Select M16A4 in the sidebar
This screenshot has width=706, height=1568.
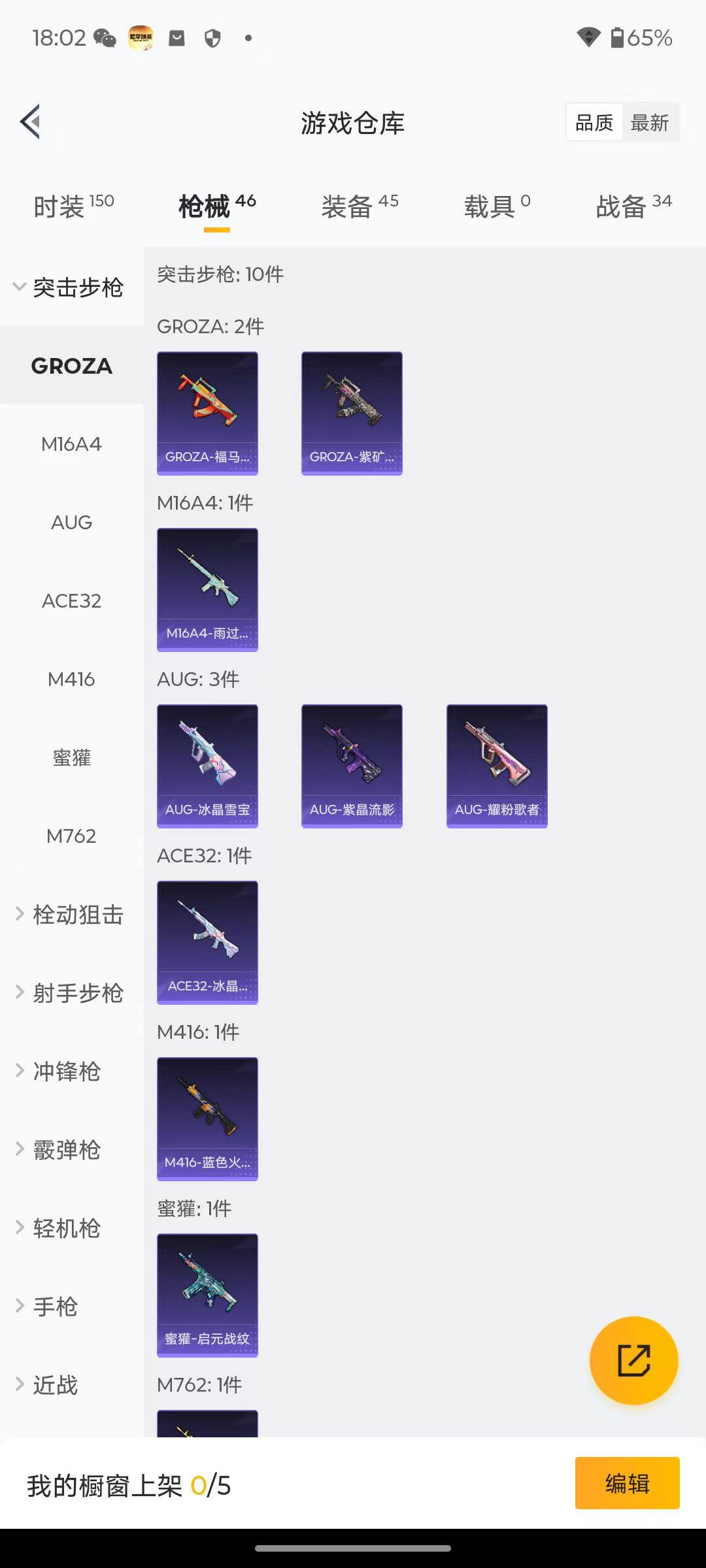click(71, 444)
